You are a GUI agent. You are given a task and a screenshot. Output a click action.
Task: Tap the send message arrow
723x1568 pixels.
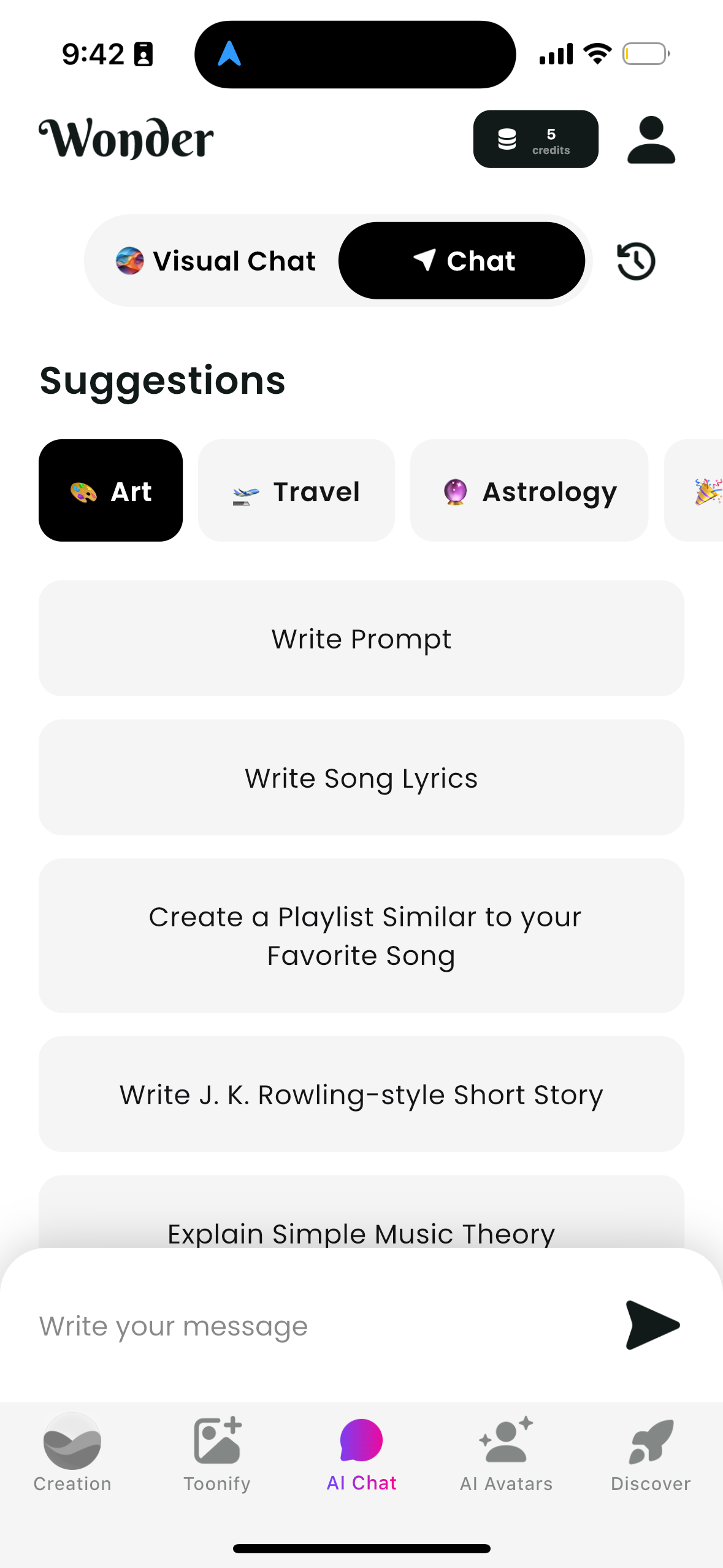pyautogui.click(x=652, y=1326)
